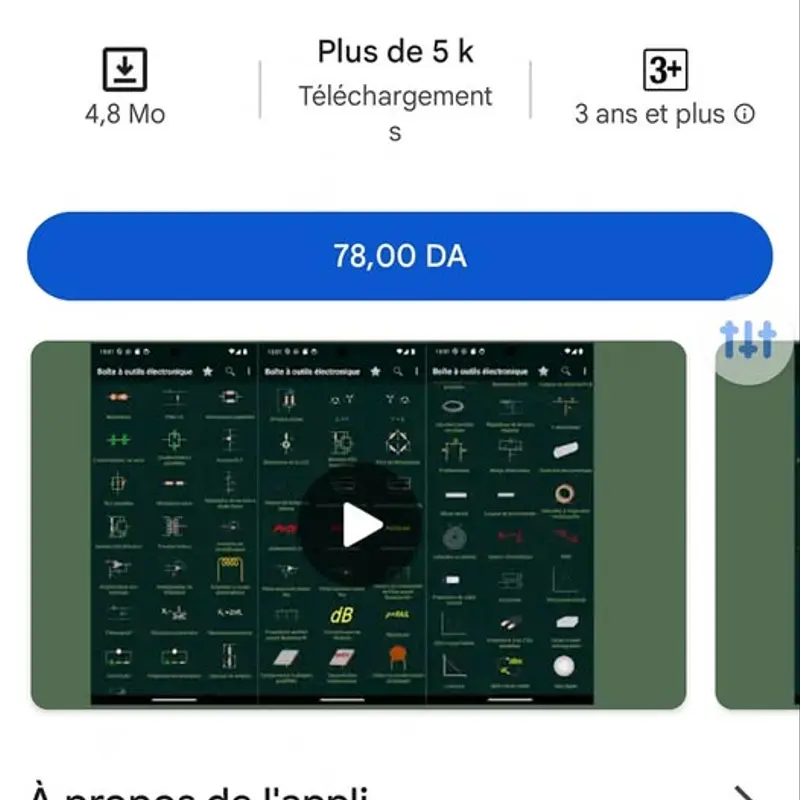Tap the 78,00 DA purchase button

(x=399, y=256)
